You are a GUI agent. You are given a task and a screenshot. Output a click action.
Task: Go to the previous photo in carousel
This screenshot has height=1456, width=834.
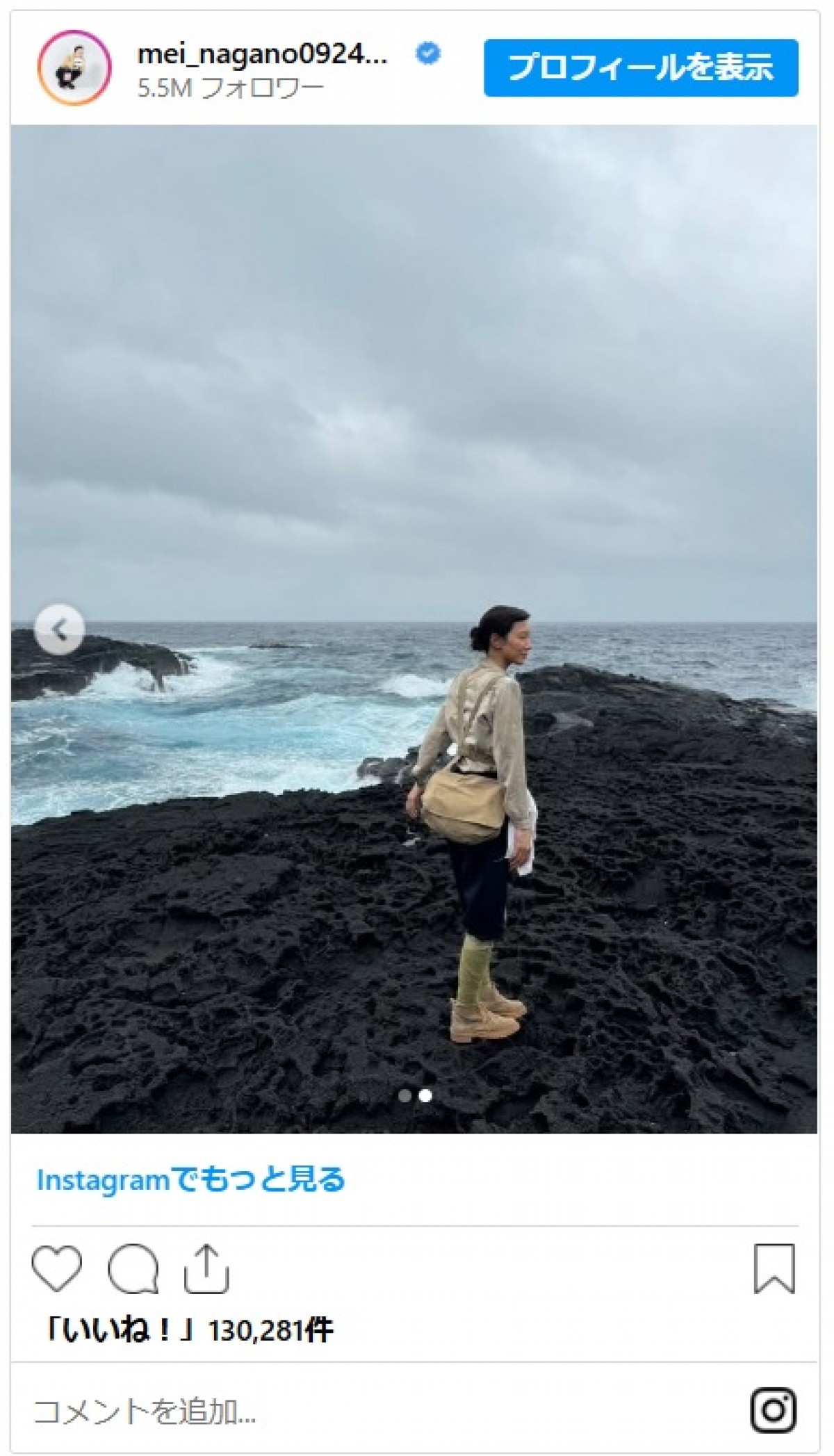60,630
